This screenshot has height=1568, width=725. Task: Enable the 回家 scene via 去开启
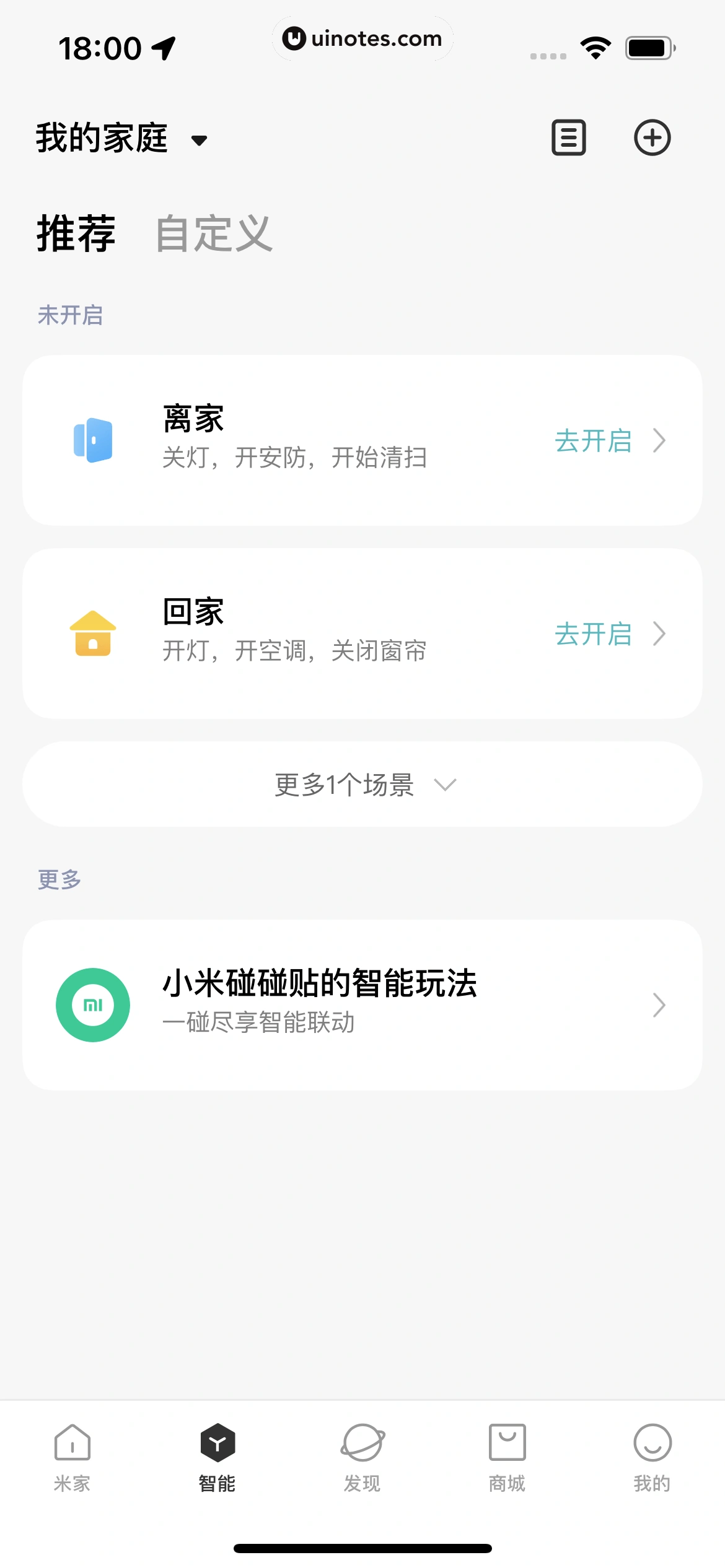point(609,634)
